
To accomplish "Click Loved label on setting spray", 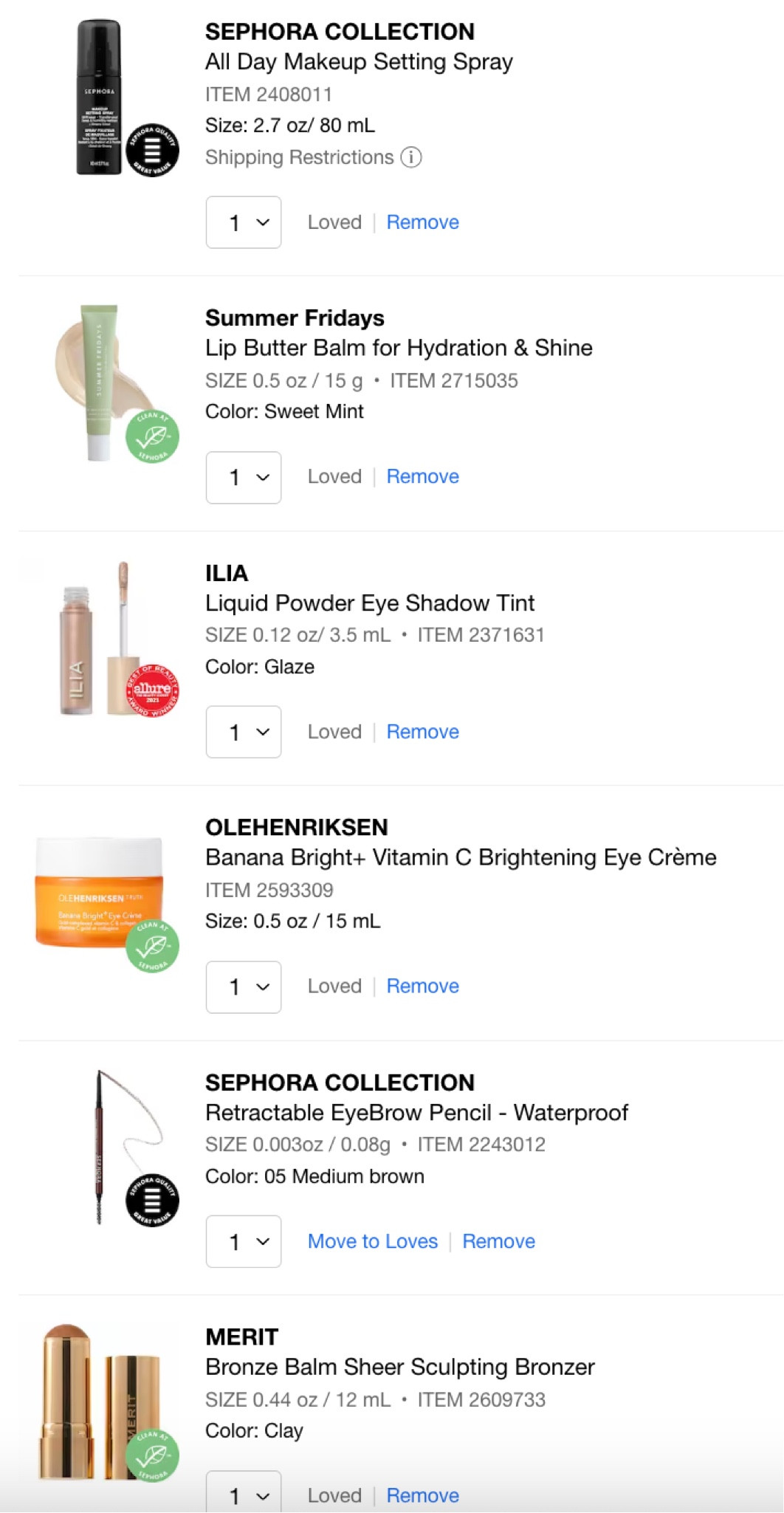I will 335,222.
